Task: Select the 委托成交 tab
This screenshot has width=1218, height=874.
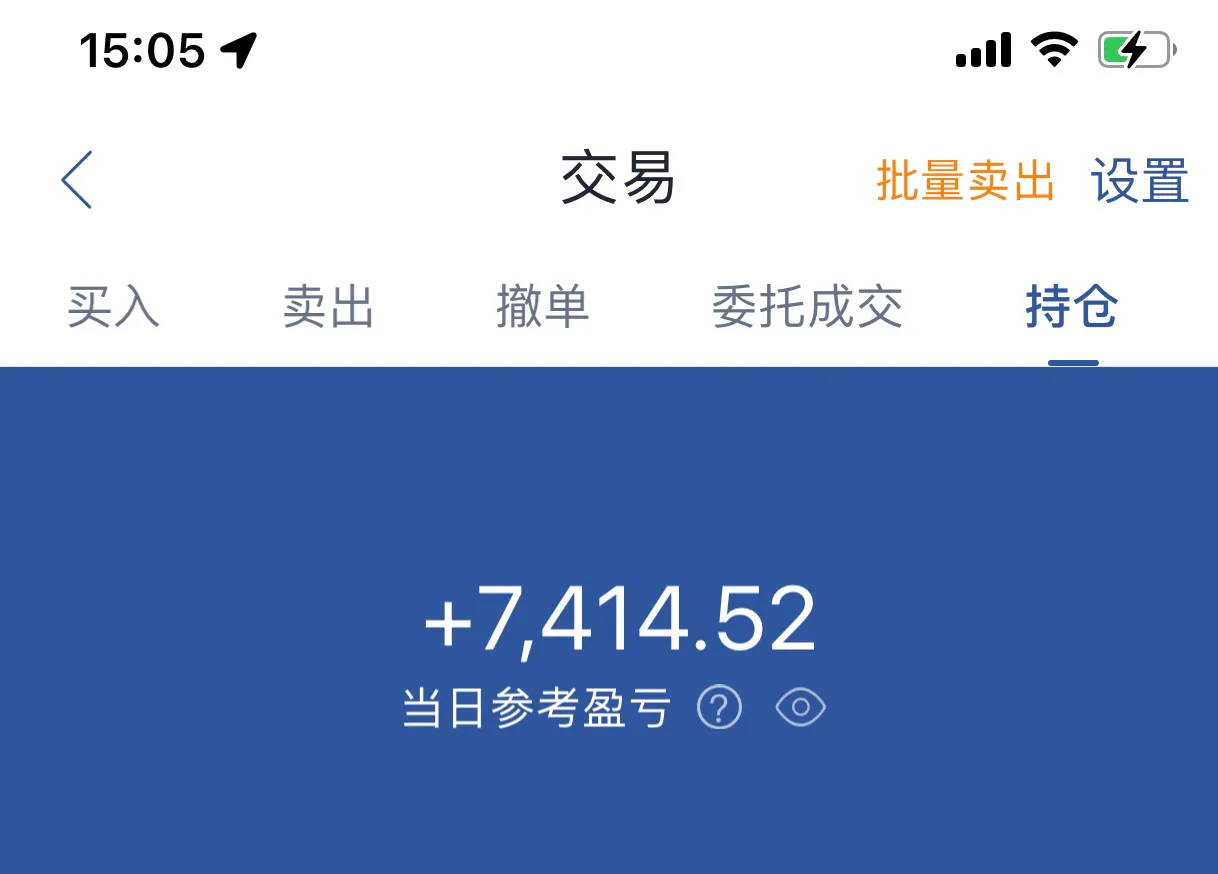Action: pos(807,306)
